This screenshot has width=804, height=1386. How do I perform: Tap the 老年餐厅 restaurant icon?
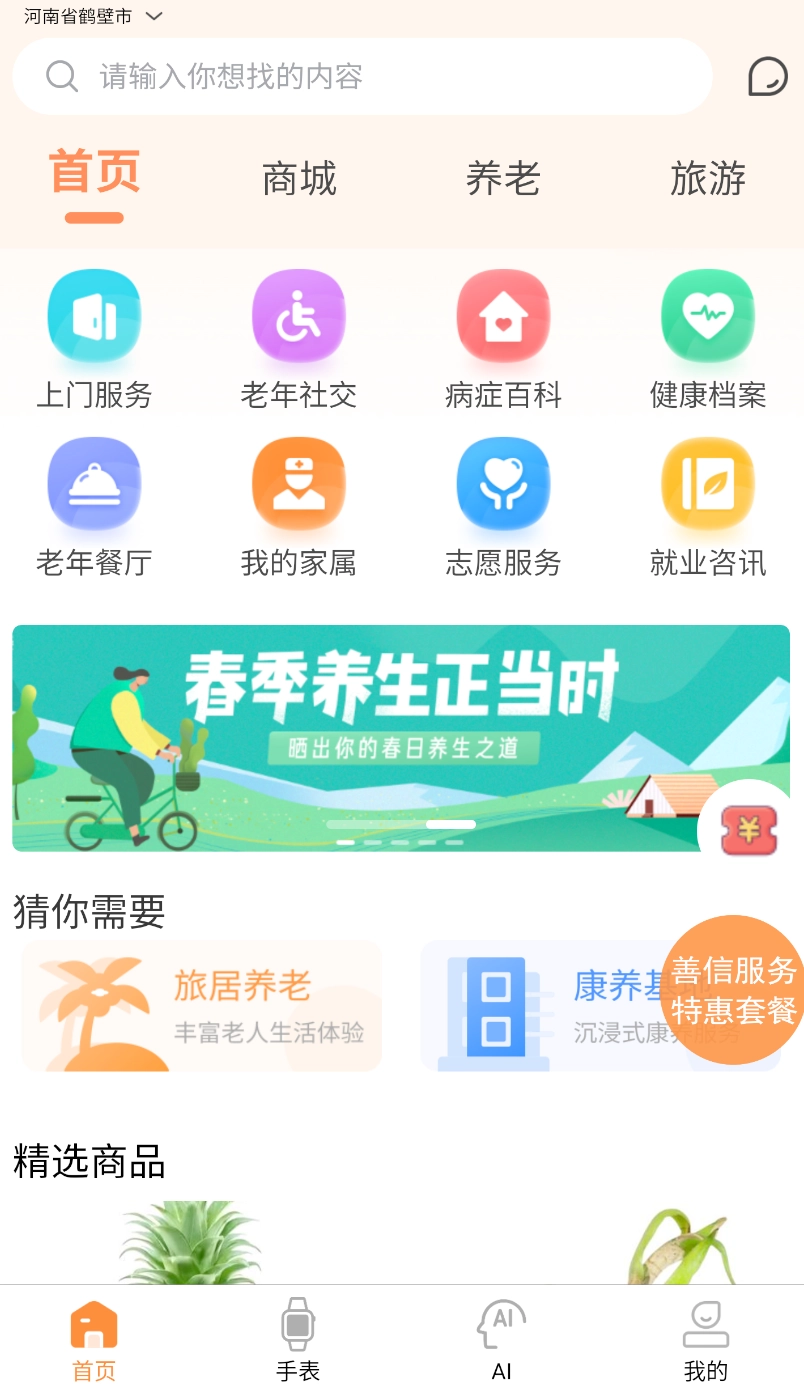pyautogui.click(x=94, y=484)
